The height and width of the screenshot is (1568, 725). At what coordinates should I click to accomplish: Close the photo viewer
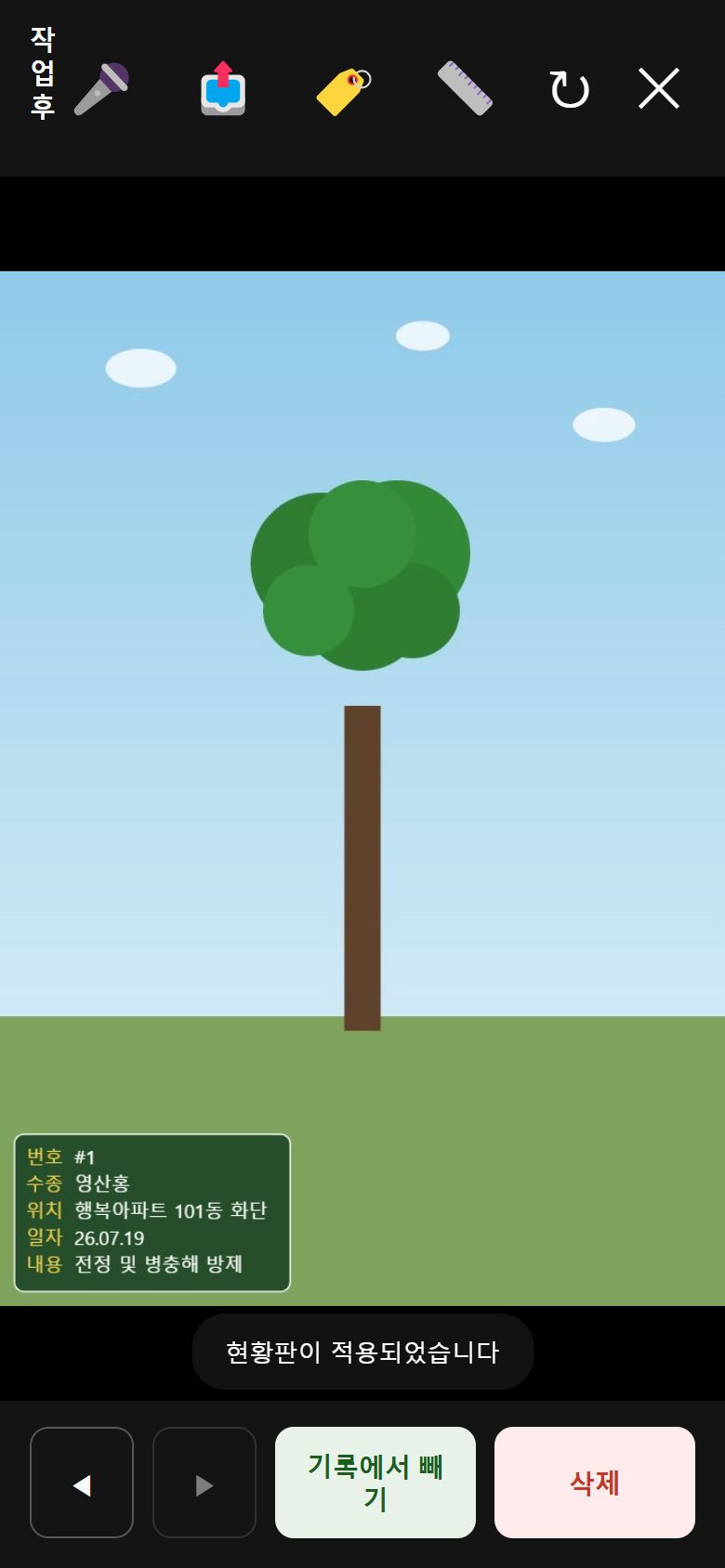click(x=659, y=88)
